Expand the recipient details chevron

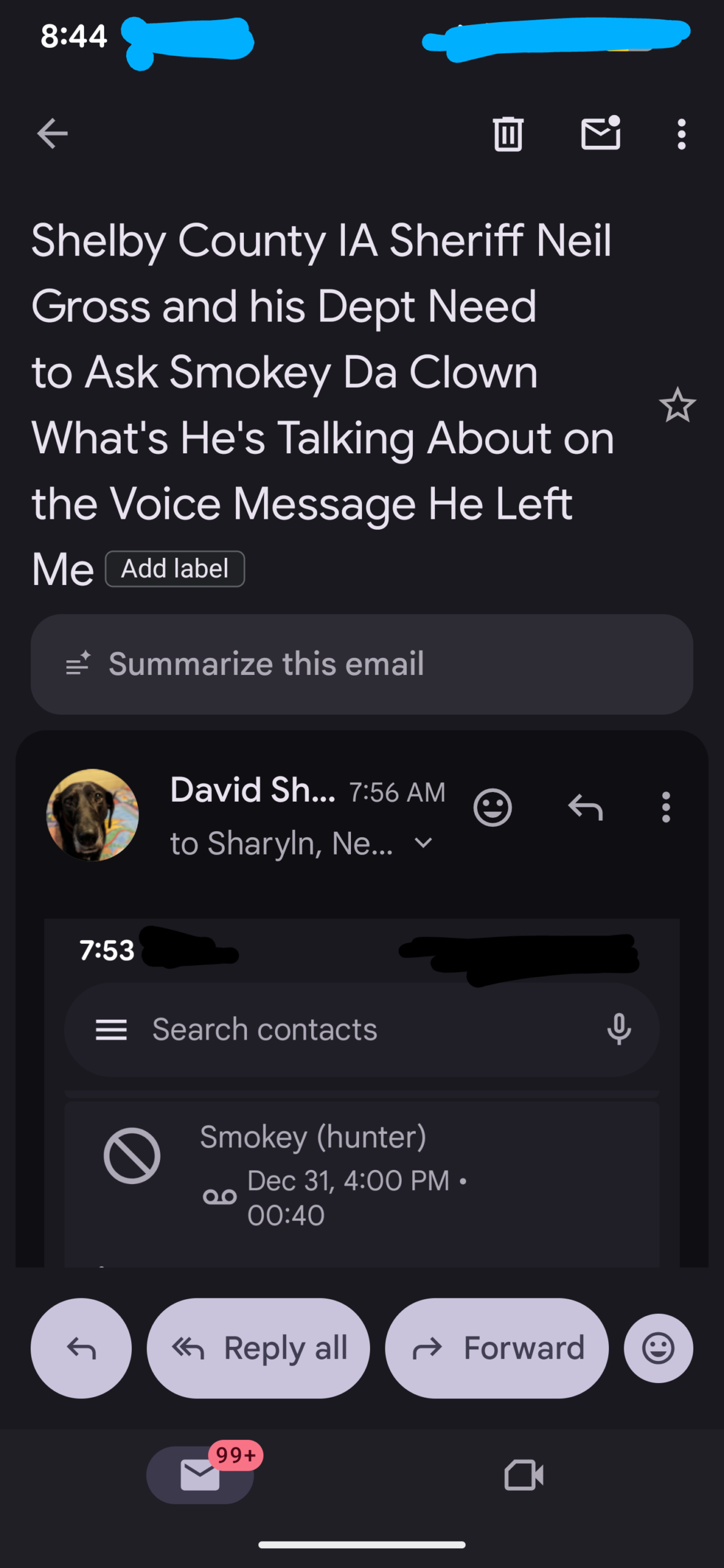click(423, 843)
